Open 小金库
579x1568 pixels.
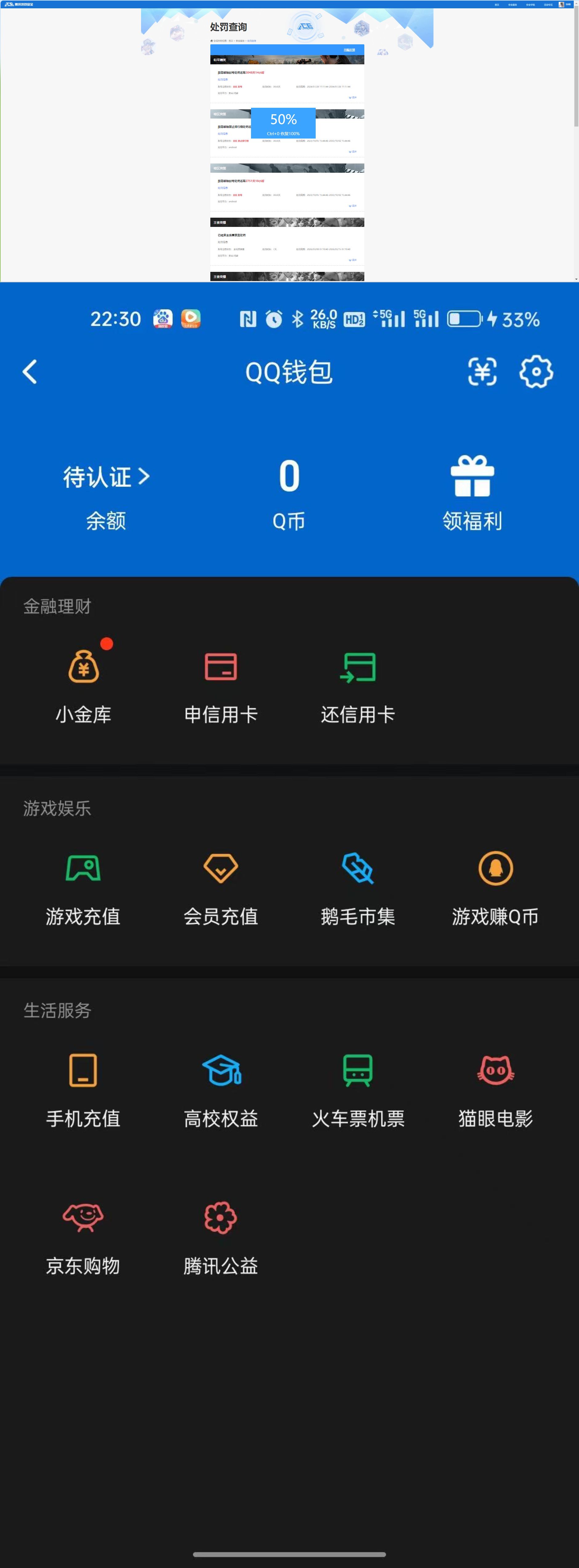[x=83, y=685]
